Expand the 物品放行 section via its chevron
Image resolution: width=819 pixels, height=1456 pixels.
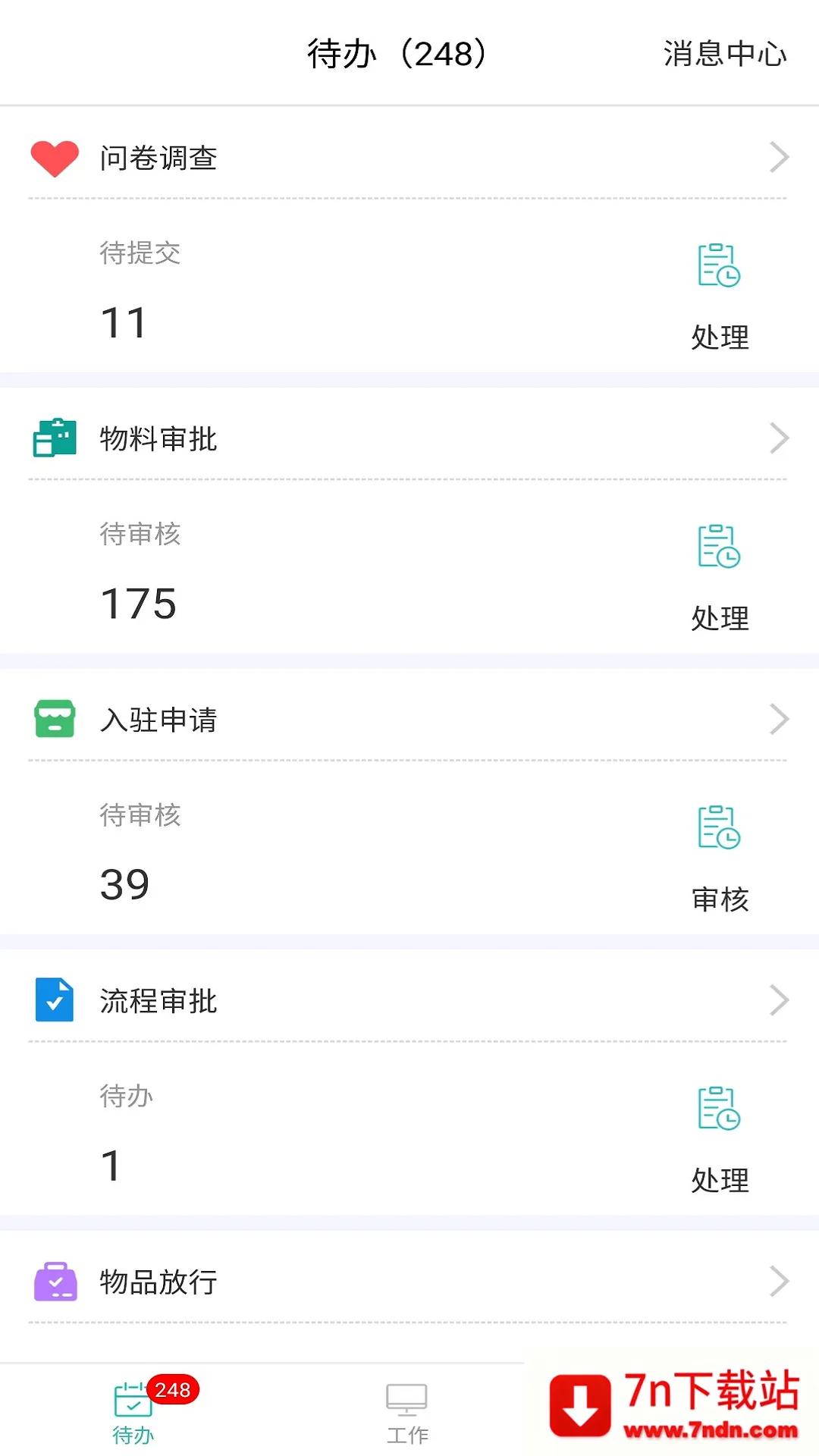[780, 1282]
